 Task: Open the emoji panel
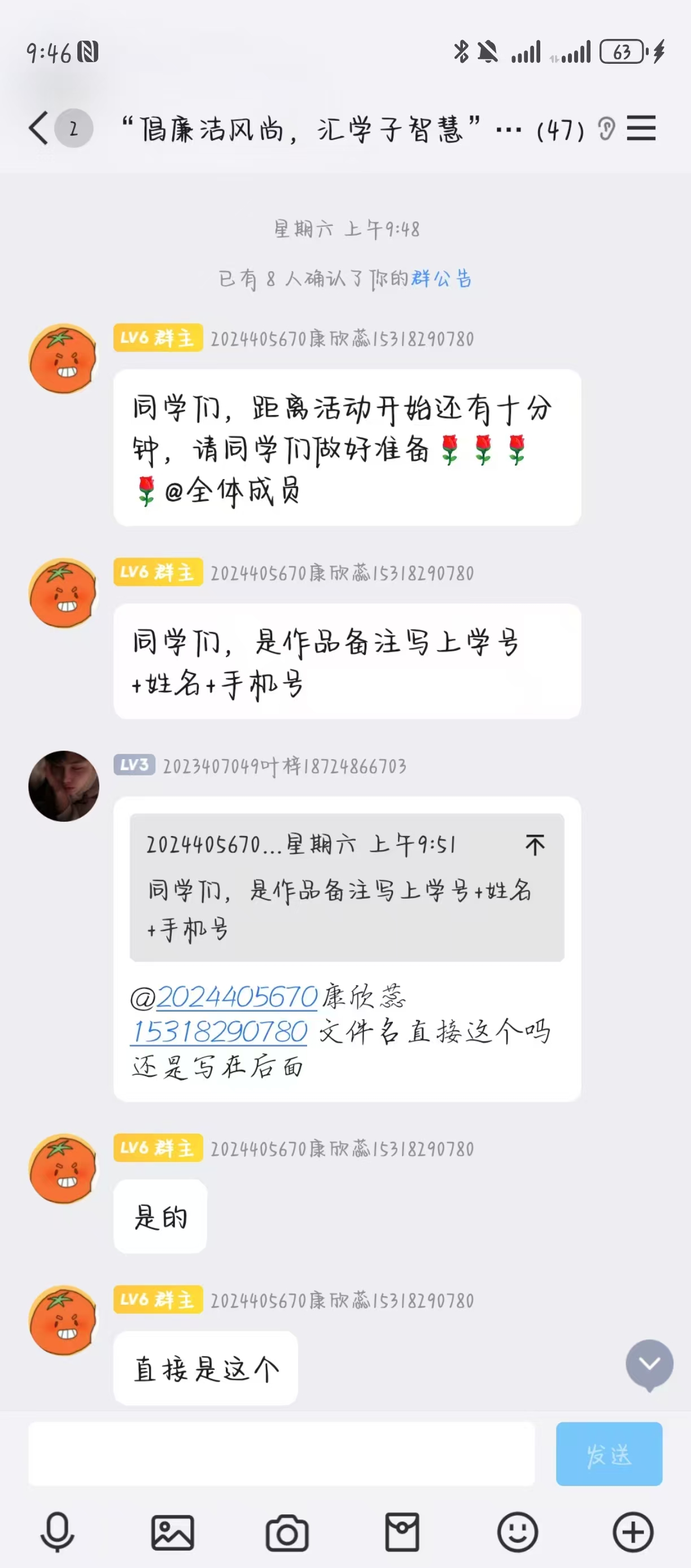(517, 1531)
